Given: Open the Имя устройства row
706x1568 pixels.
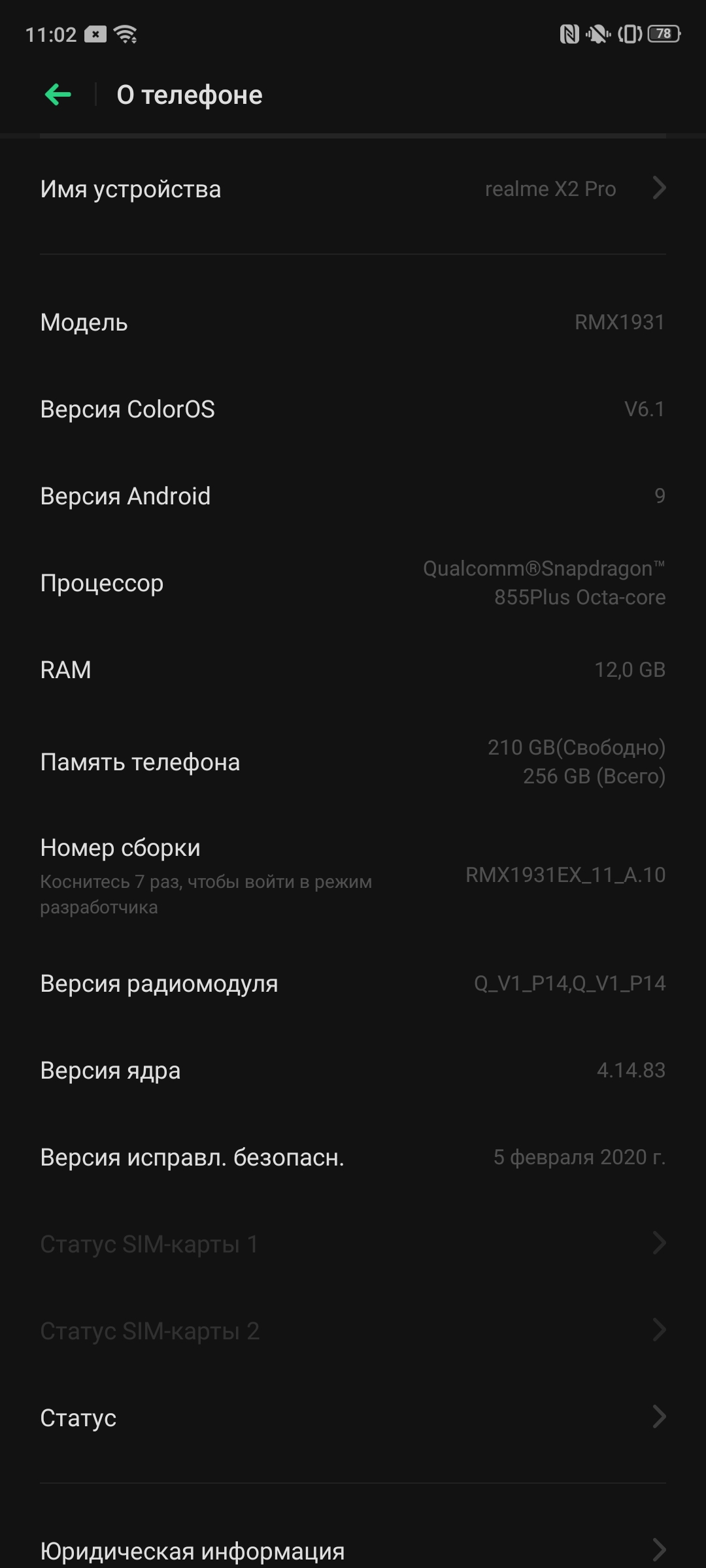Looking at the screenshot, I should tap(353, 189).
